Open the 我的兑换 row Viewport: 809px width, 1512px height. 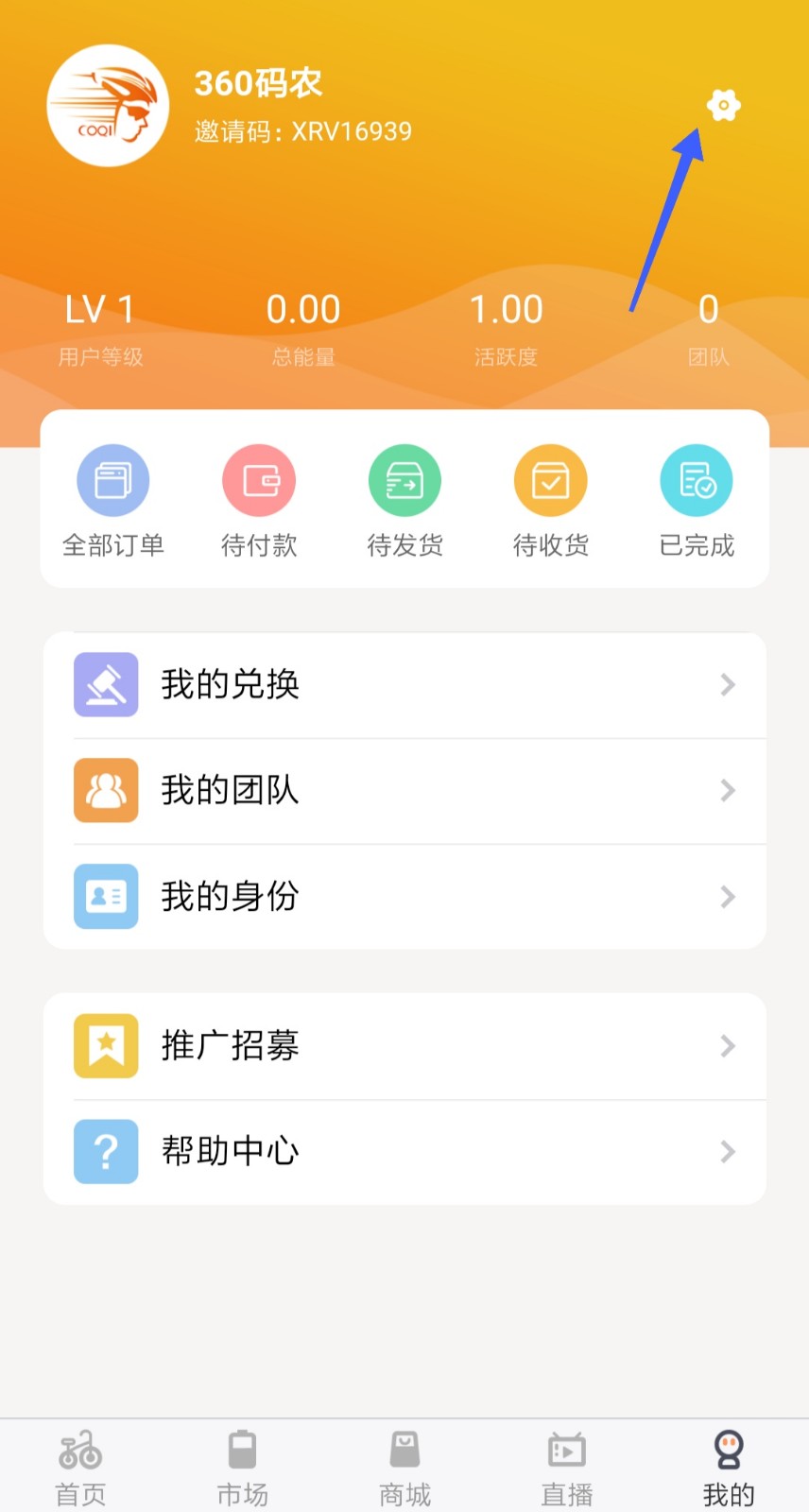click(404, 685)
